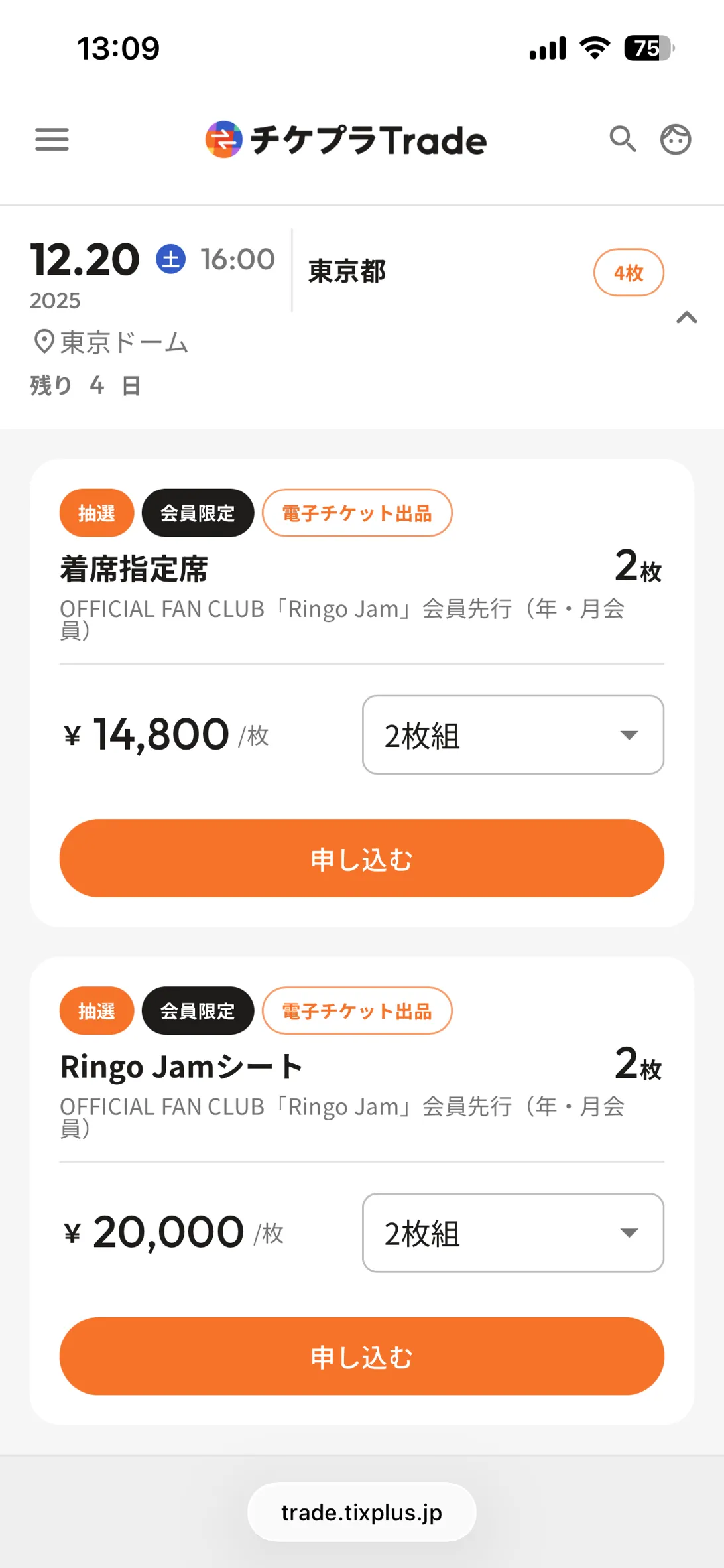Screen dimensions: 724x1568
Task: Open the hamburger menu
Action: click(x=52, y=139)
